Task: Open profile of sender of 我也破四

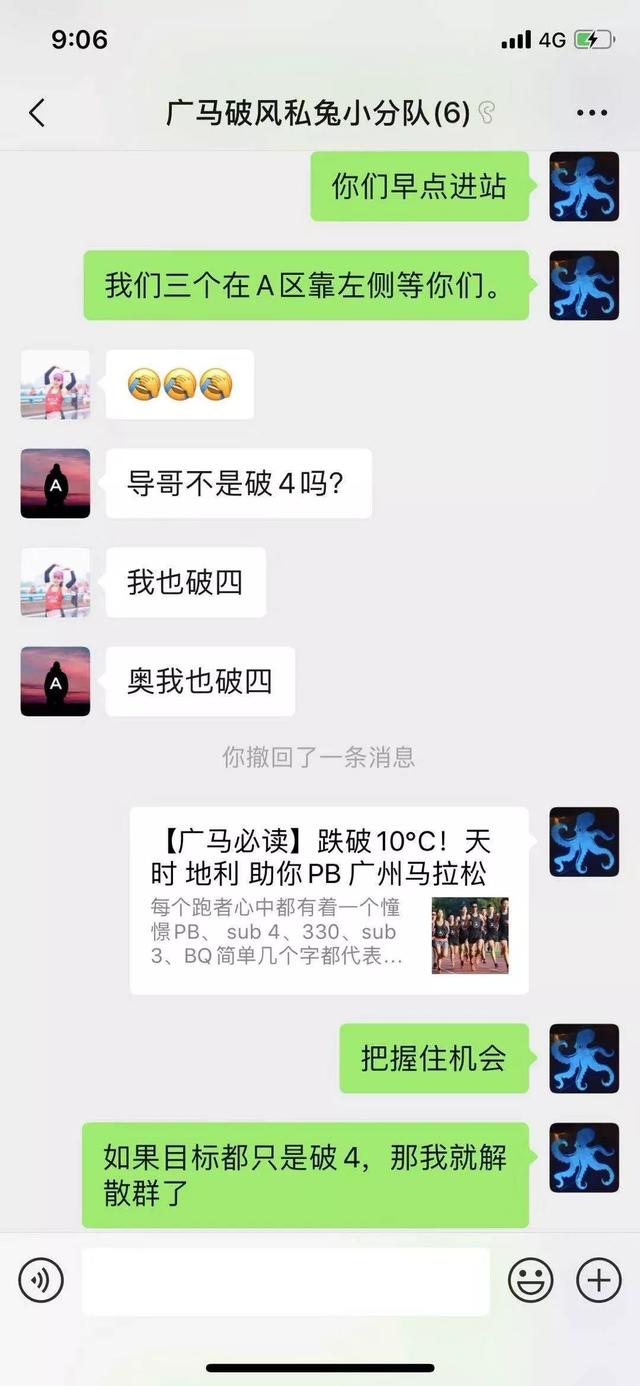Action: click(55, 583)
